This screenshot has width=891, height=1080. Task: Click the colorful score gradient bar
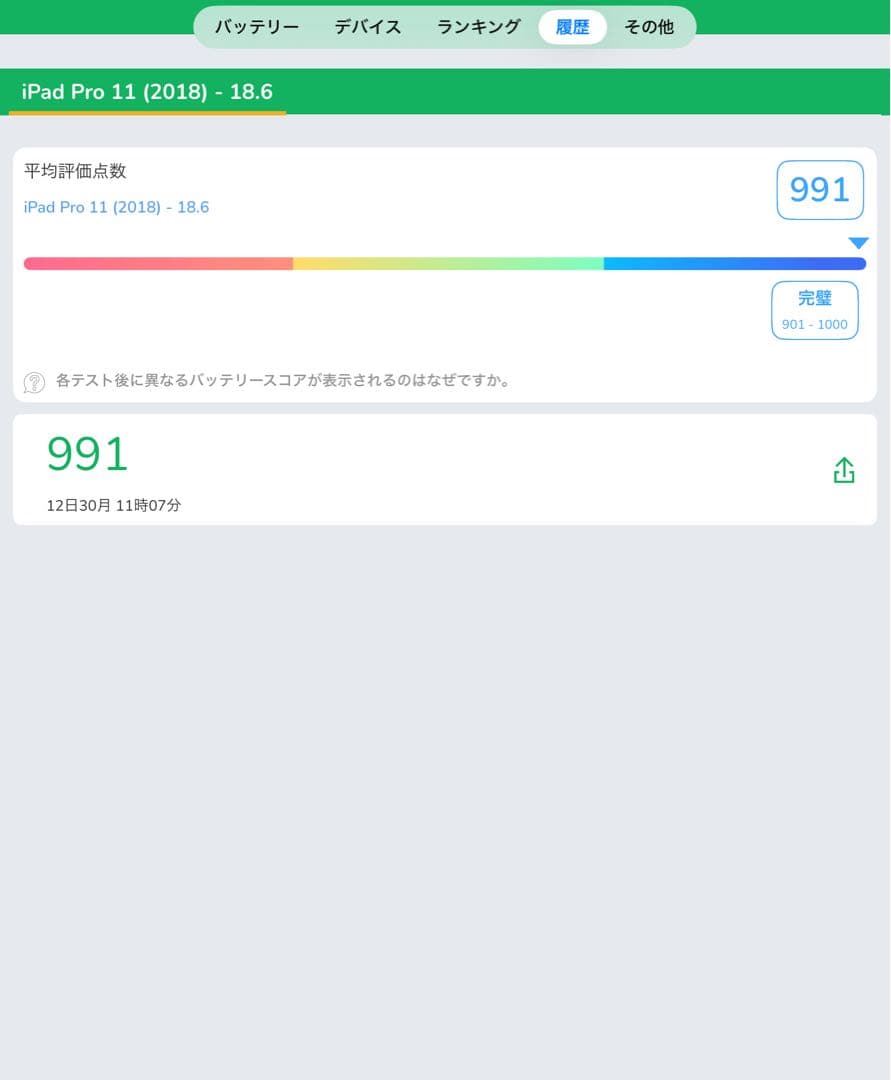(x=445, y=263)
